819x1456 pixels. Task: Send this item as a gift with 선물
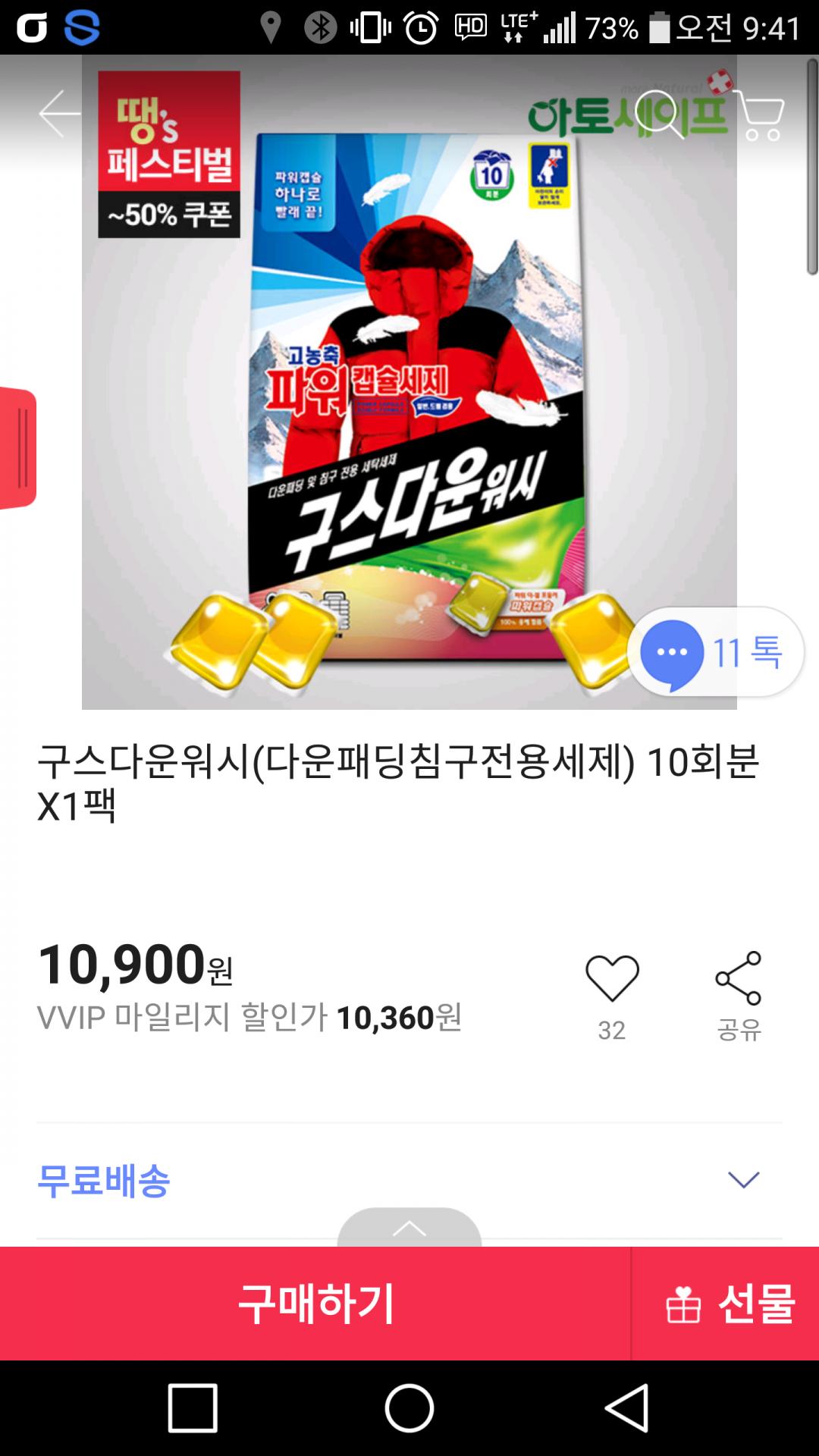pyautogui.click(x=726, y=1304)
